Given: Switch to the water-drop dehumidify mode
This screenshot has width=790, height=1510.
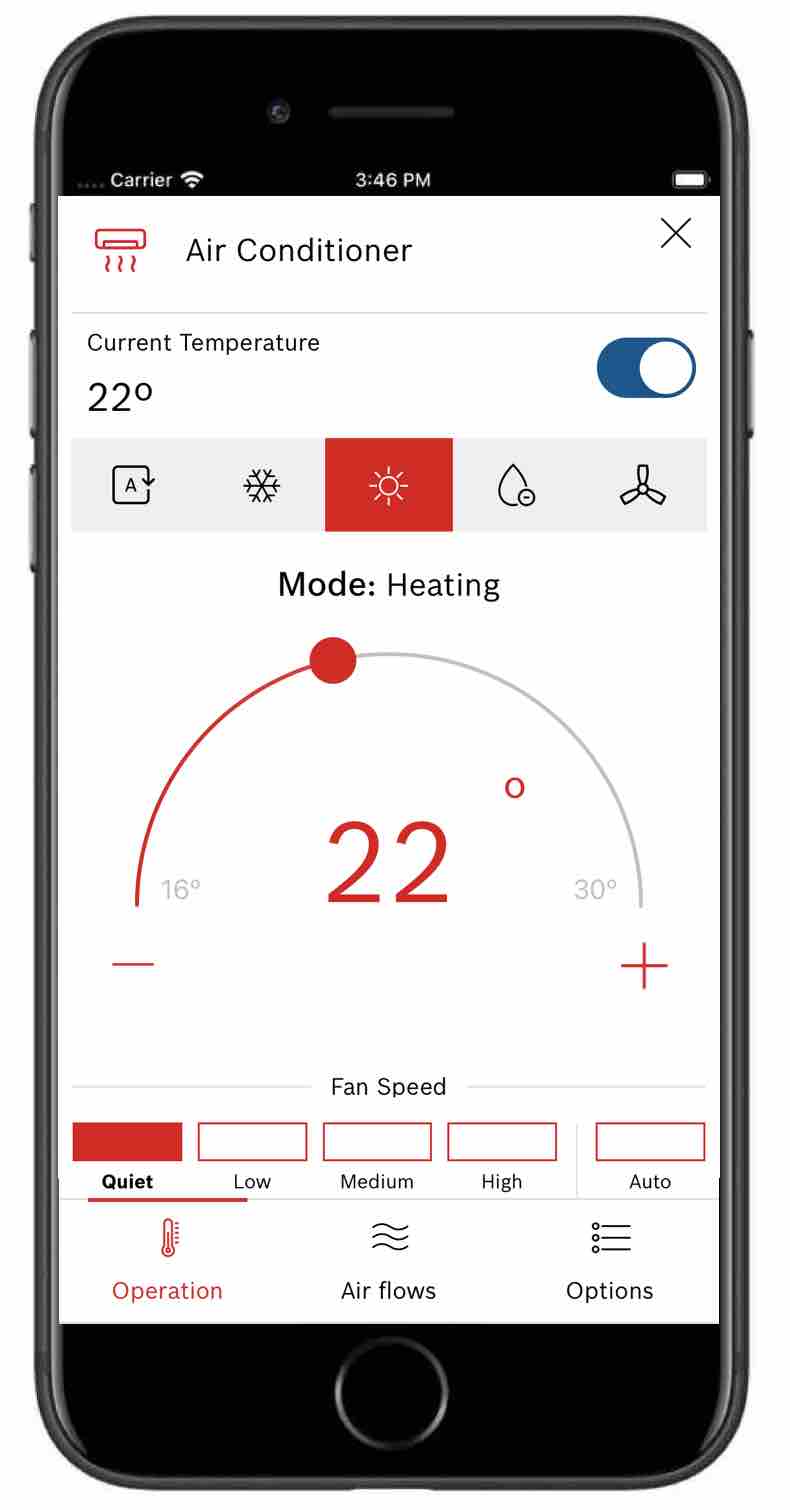Looking at the screenshot, I should click(x=515, y=486).
